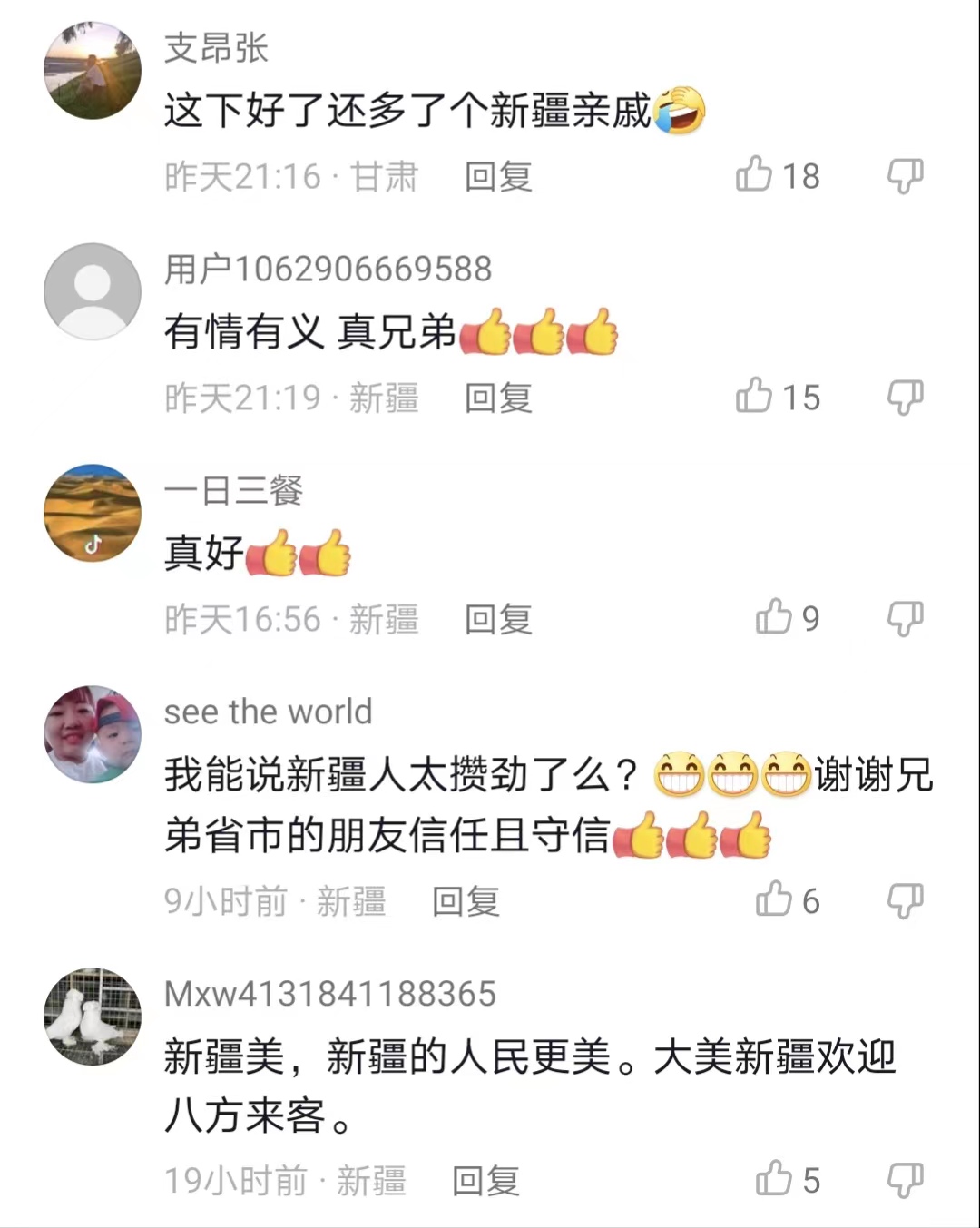Reply to 支昂张's comment
Viewport: 980px width, 1228px height.
pyautogui.click(x=498, y=177)
